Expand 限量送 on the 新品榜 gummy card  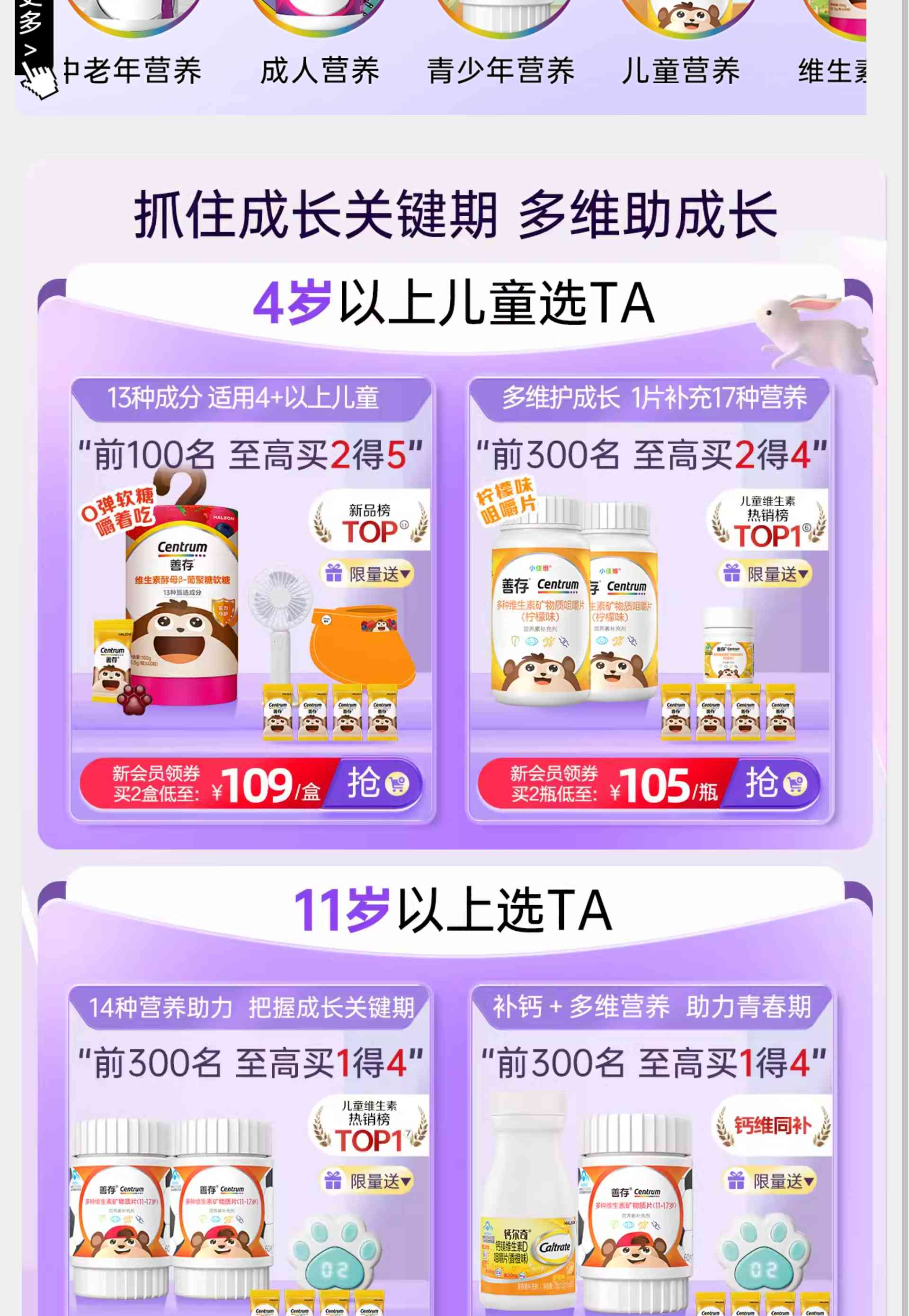tap(368, 574)
